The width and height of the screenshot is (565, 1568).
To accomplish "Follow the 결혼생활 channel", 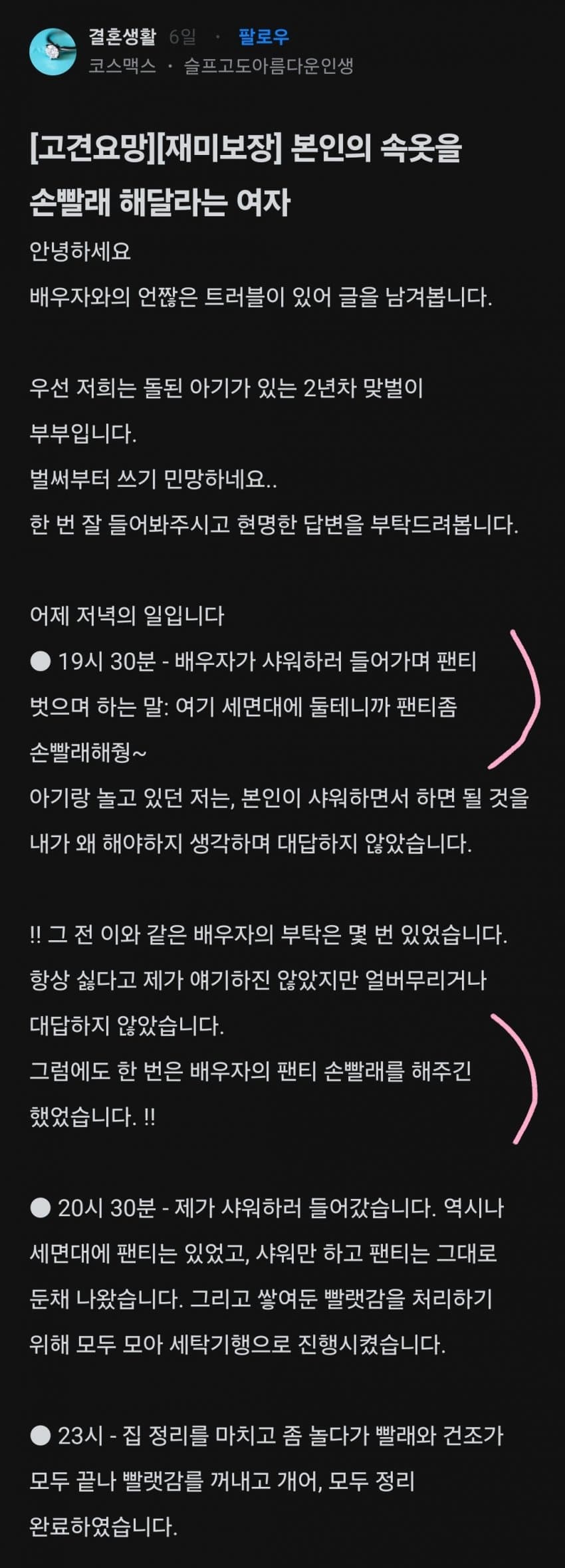I will [x=264, y=37].
